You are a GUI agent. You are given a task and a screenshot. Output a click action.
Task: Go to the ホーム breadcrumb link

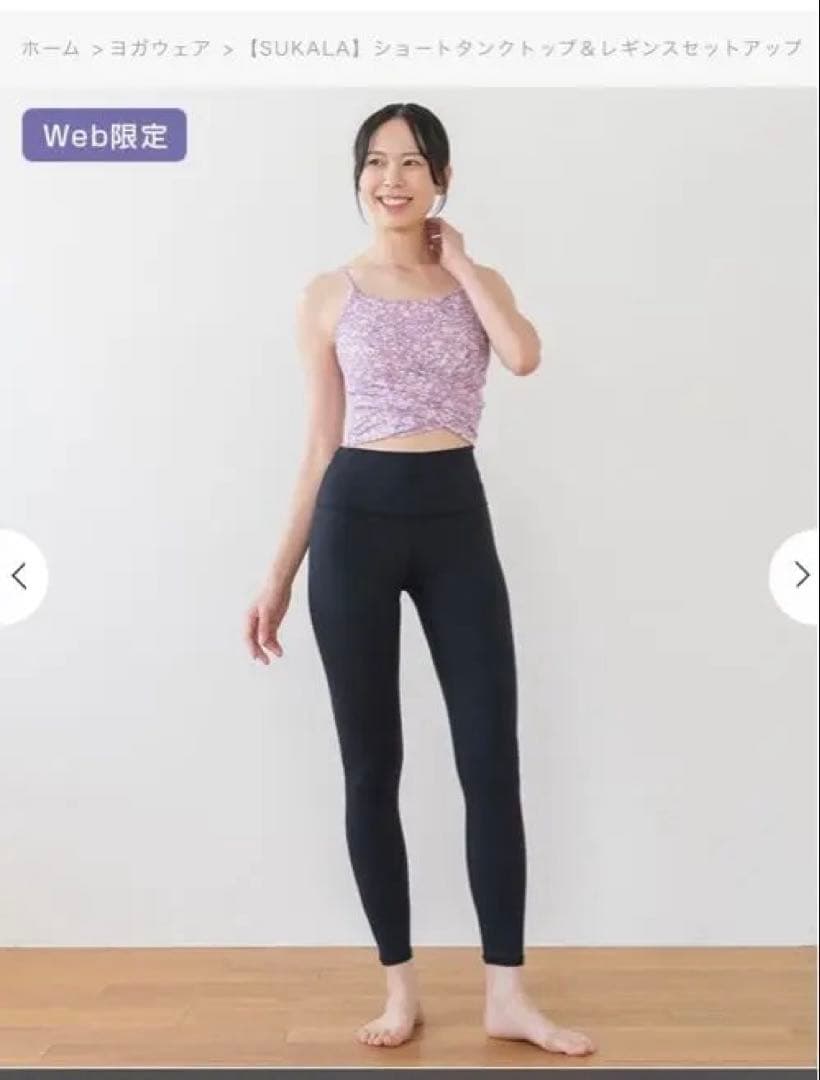(x=49, y=49)
